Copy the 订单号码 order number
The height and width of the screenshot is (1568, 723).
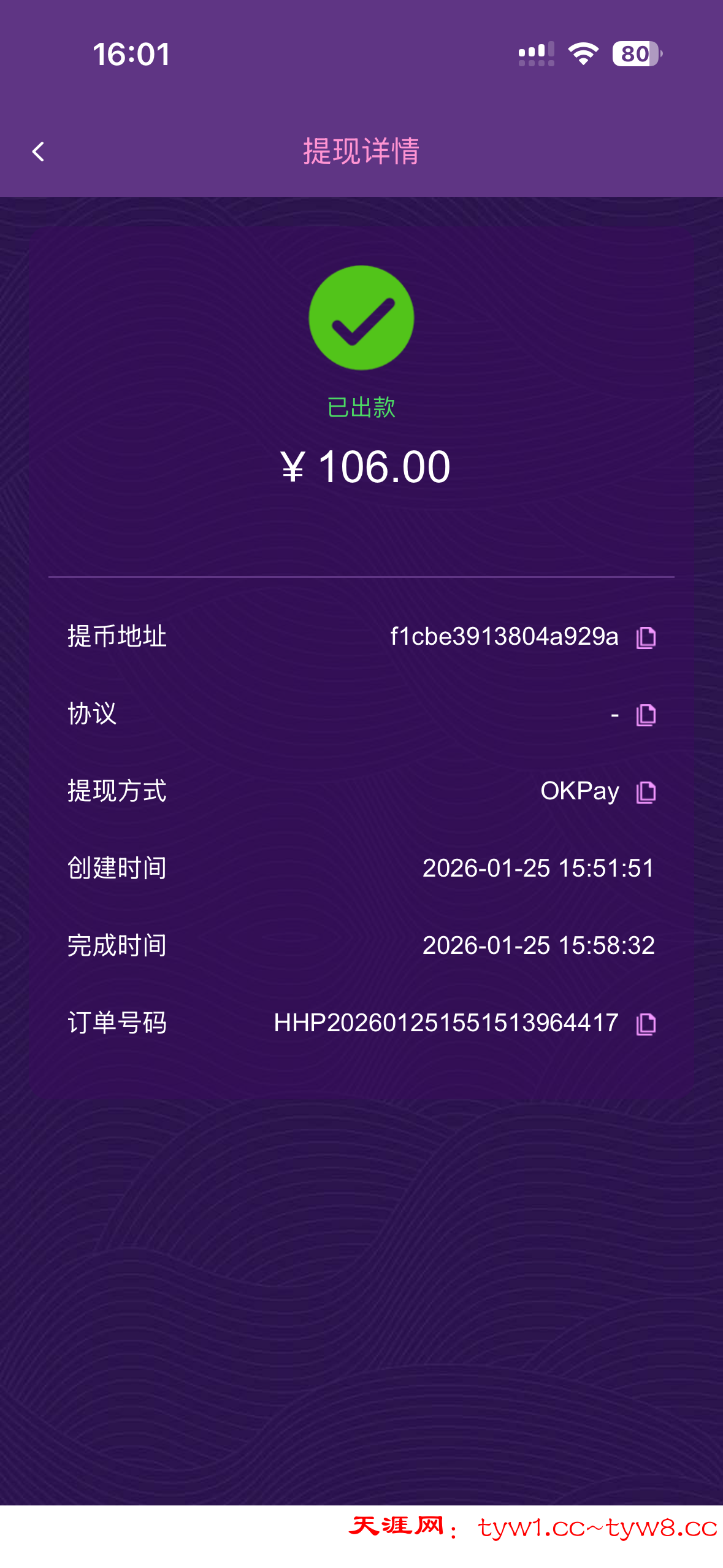point(646,1024)
